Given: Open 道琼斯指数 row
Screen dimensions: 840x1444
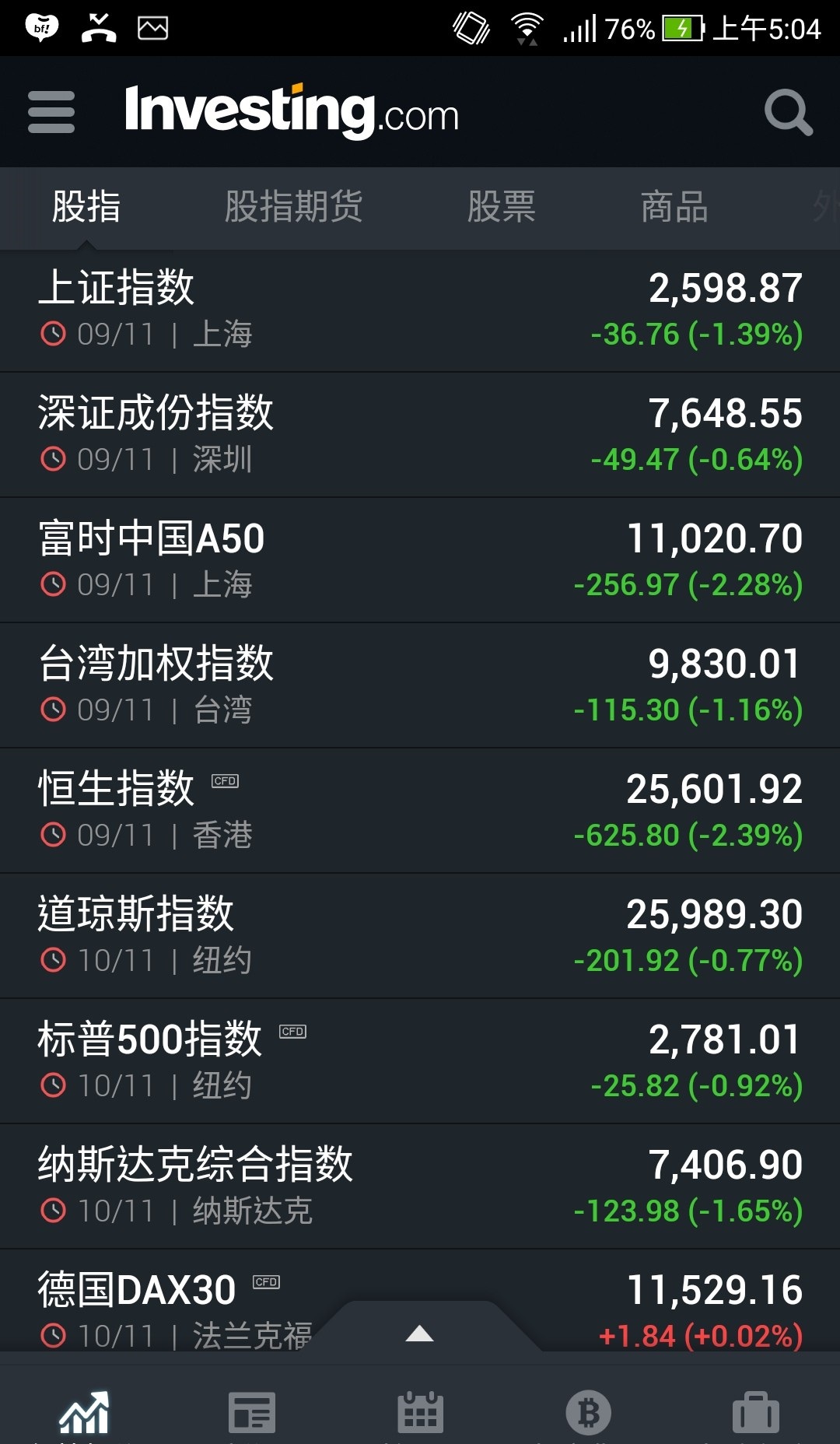Looking at the screenshot, I should pos(420,937).
